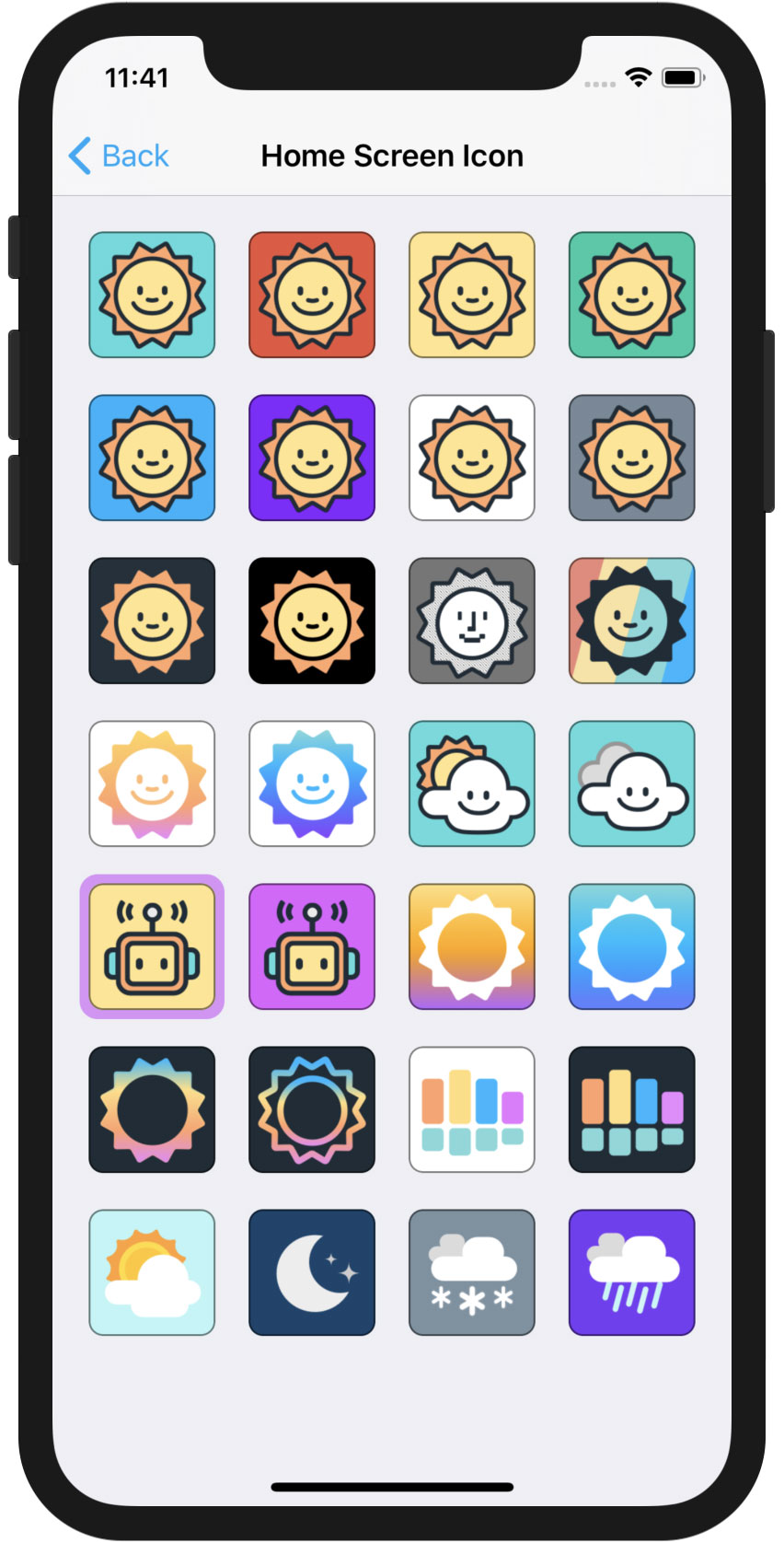This screenshot has height=1543, width=784.
Task: Choose the rainbow striped sun icon
Action: click(x=632, y=621)
